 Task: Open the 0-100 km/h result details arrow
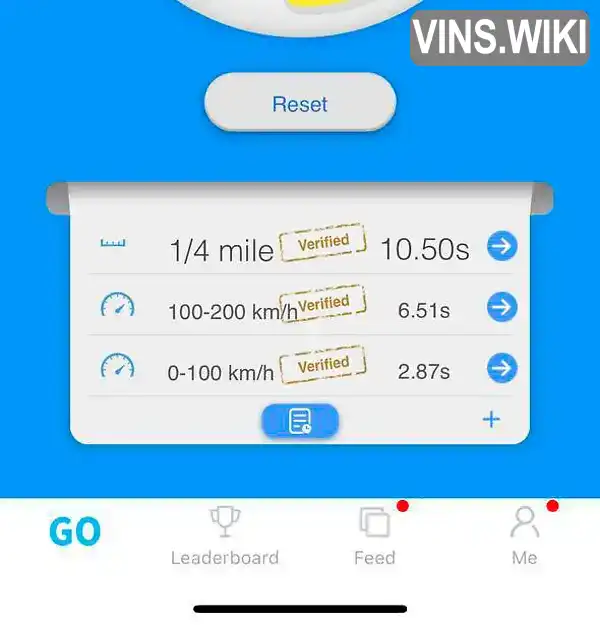coord(501,369)
